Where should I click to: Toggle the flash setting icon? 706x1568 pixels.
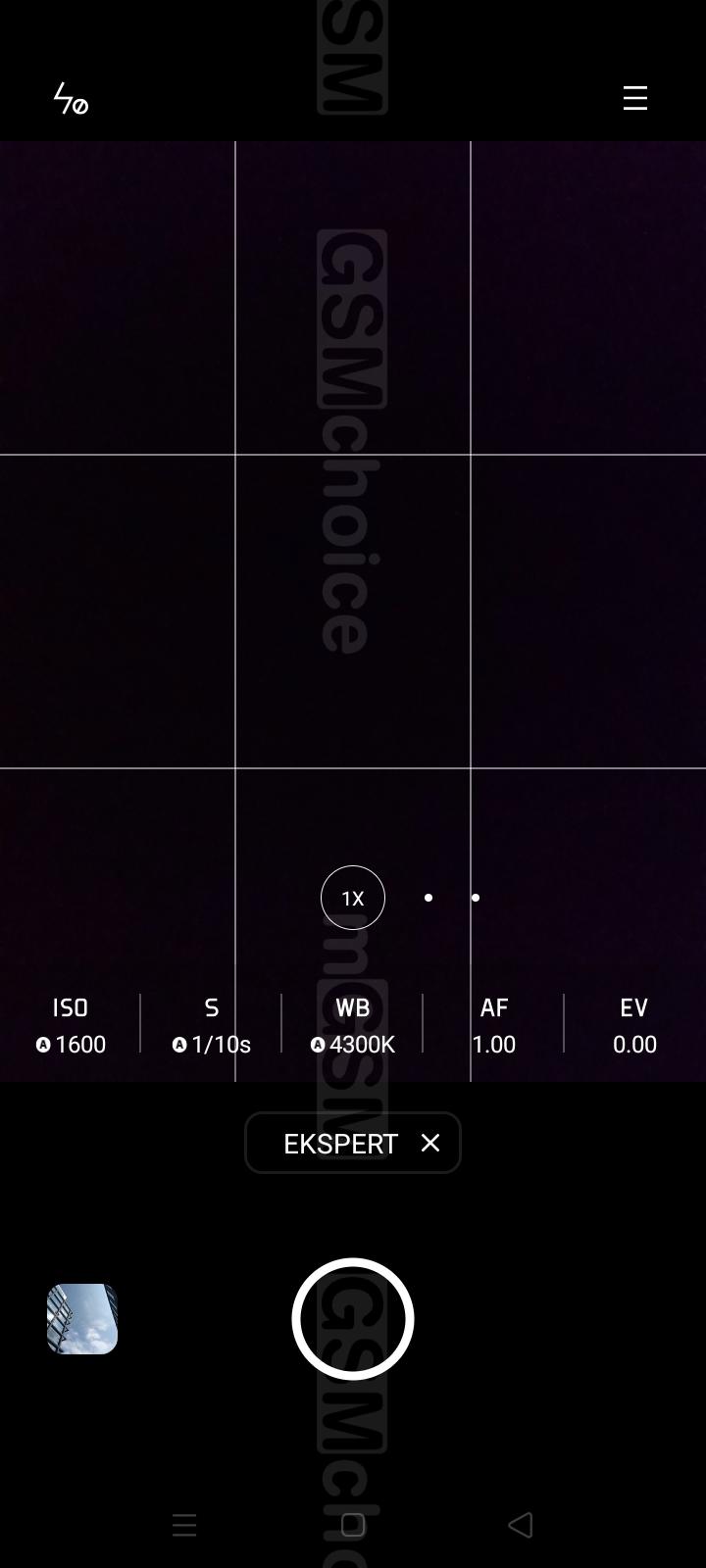click(x=70, y=99)
